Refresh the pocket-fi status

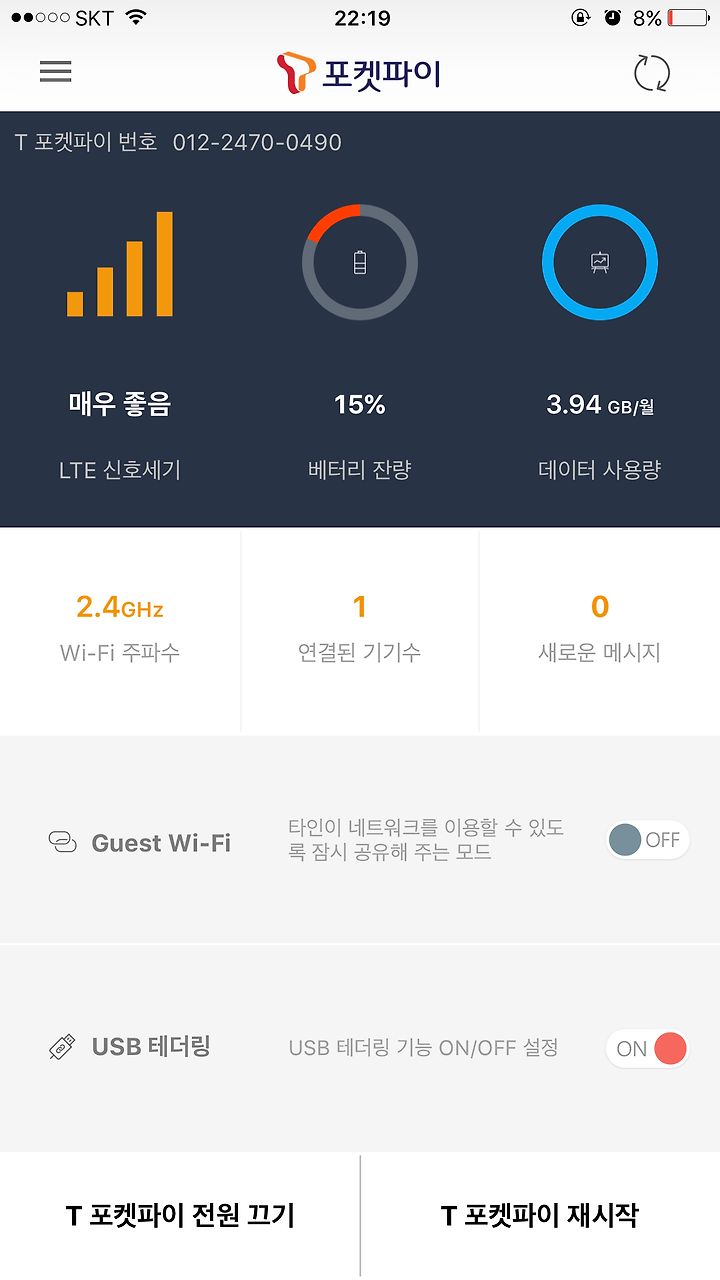click(x=652, y=73)
